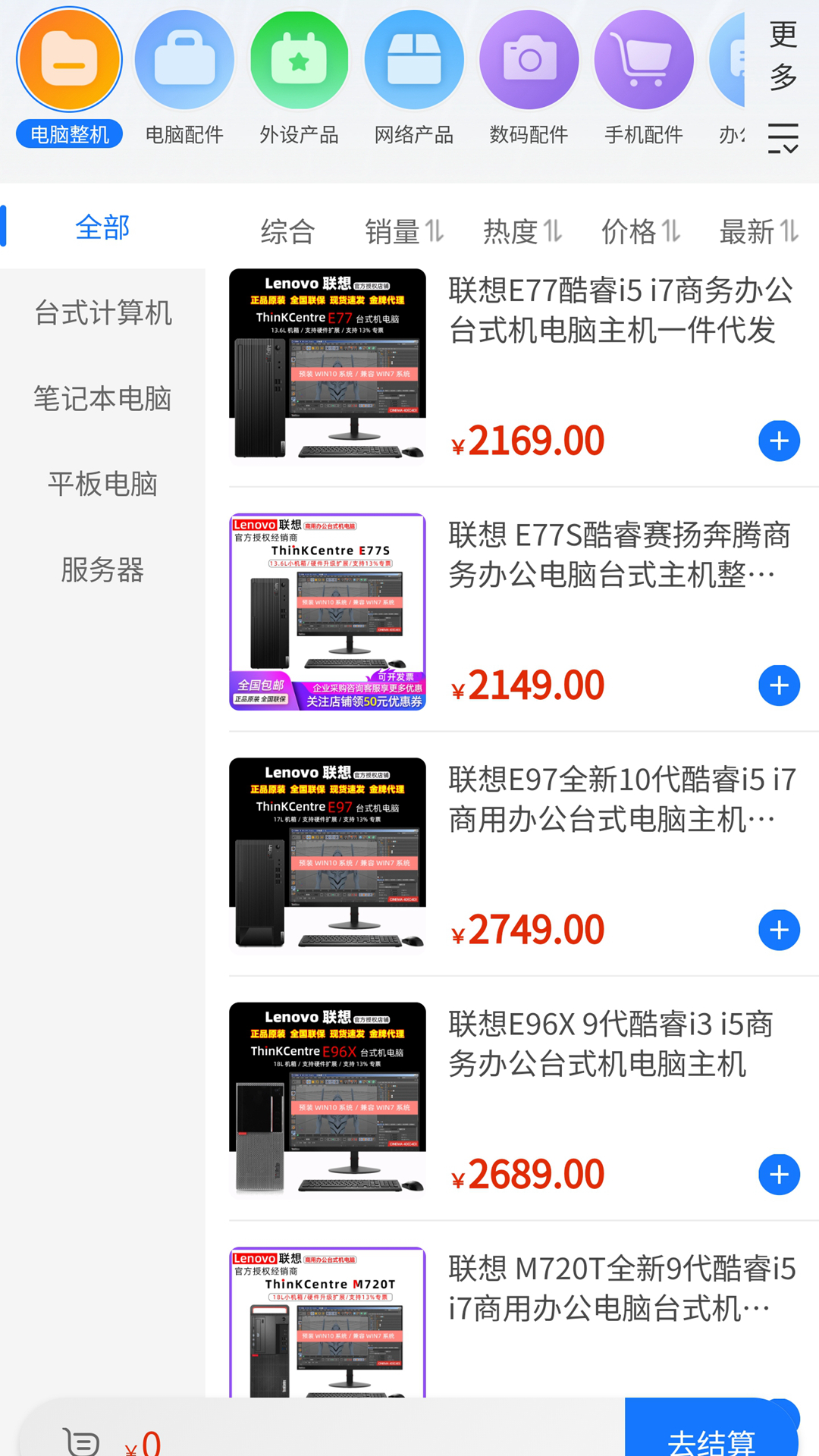Filter by 台式计算机 subcategory

click(x=102, y=312)
